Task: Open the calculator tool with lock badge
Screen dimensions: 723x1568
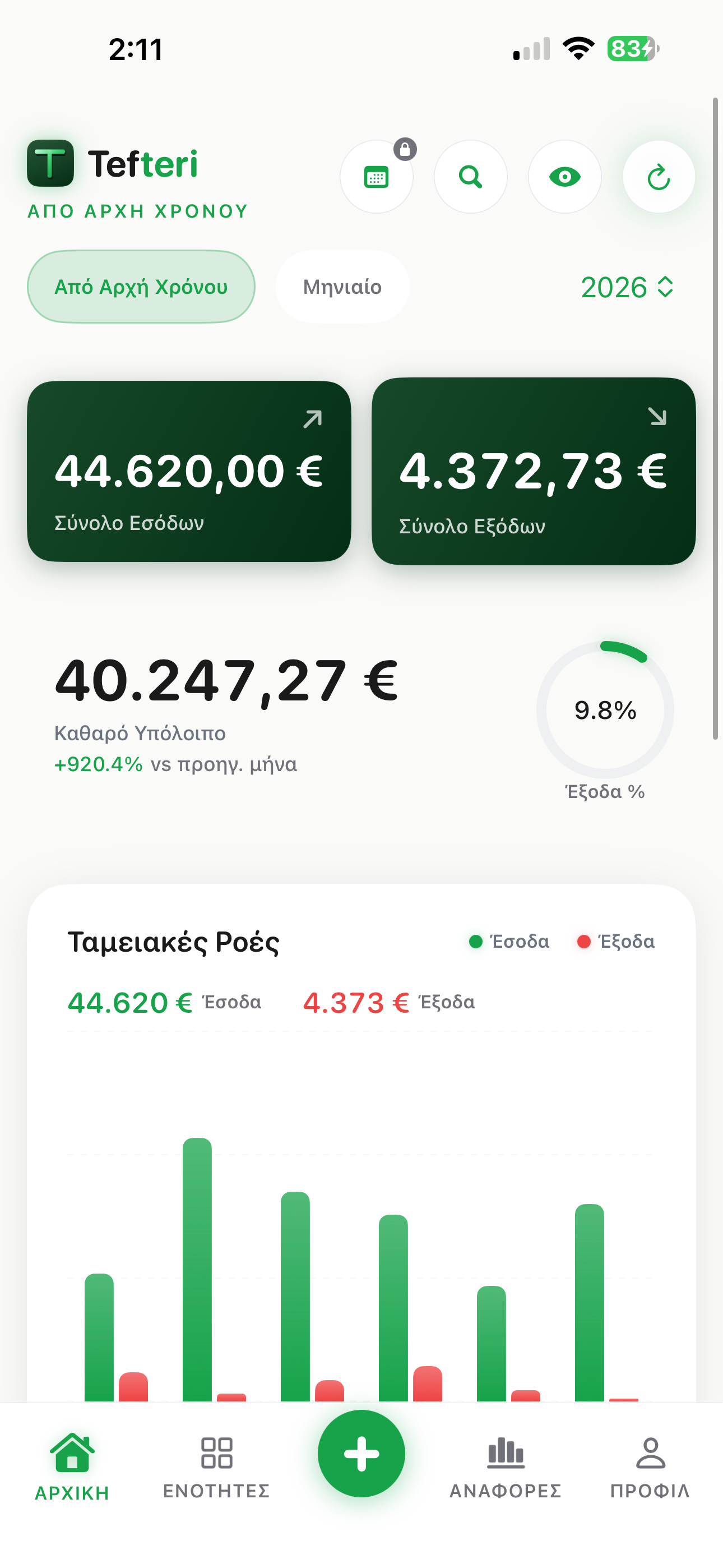Action: point(377,177)
